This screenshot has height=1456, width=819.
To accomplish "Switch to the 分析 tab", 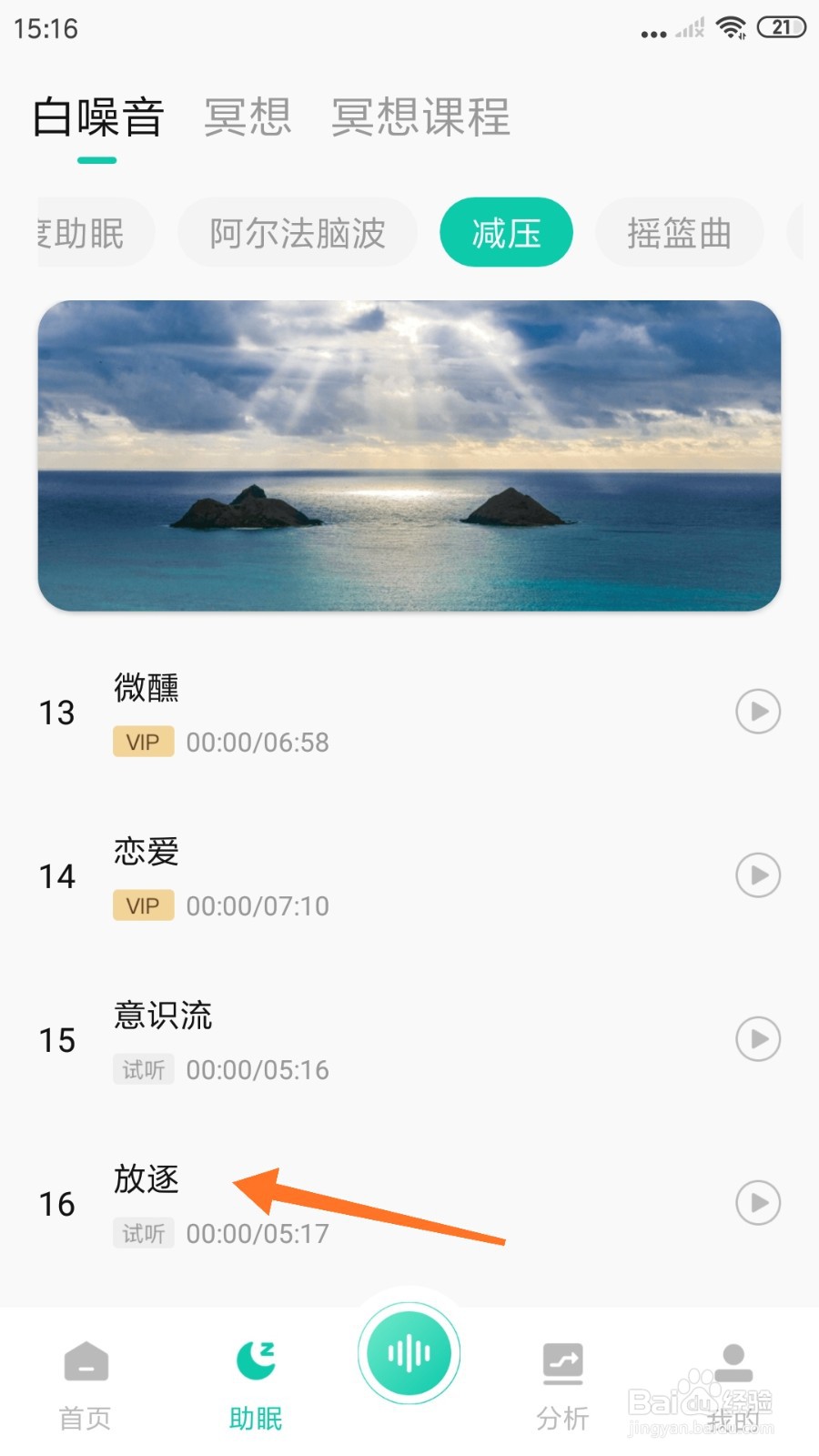I will click(x=562, y=1386).
